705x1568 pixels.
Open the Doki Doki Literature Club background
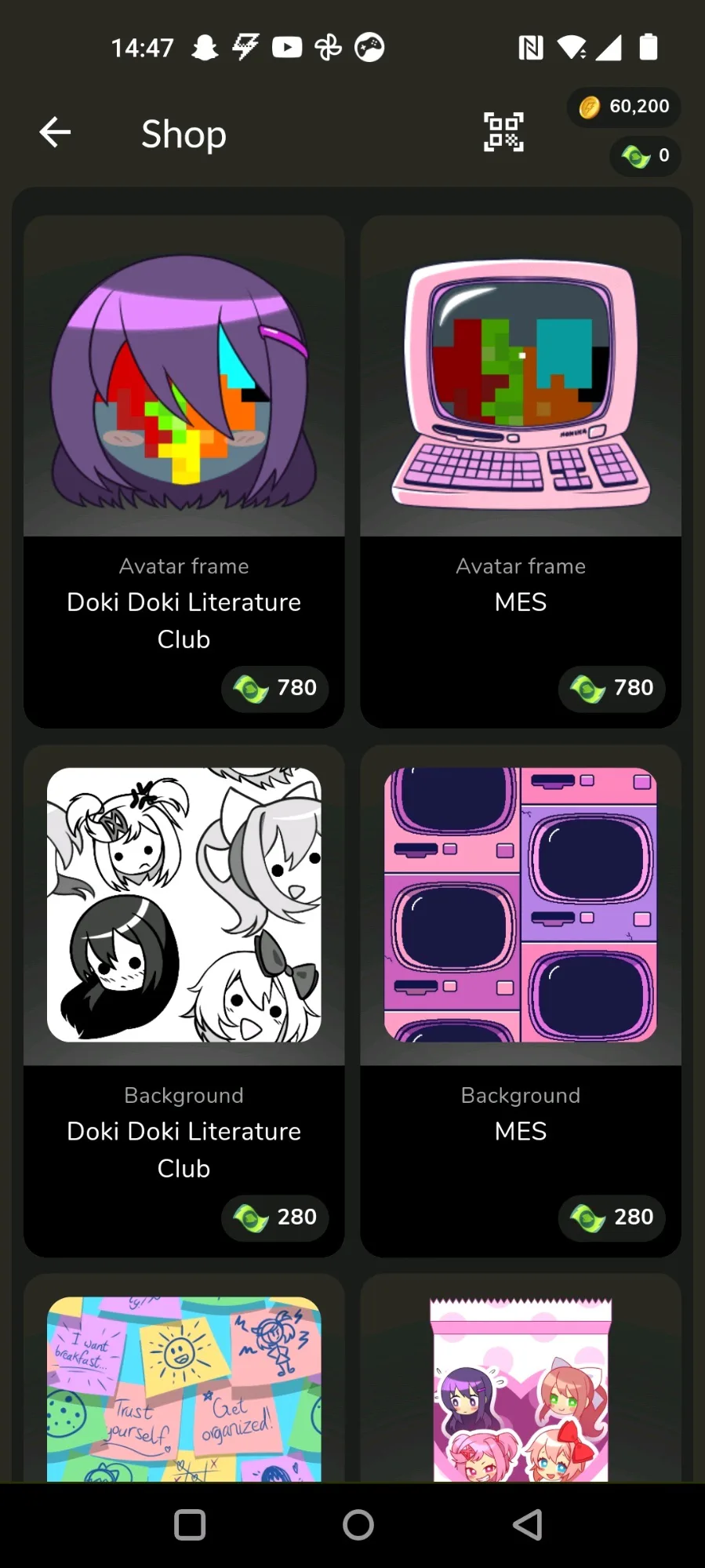click(184, 1001)
